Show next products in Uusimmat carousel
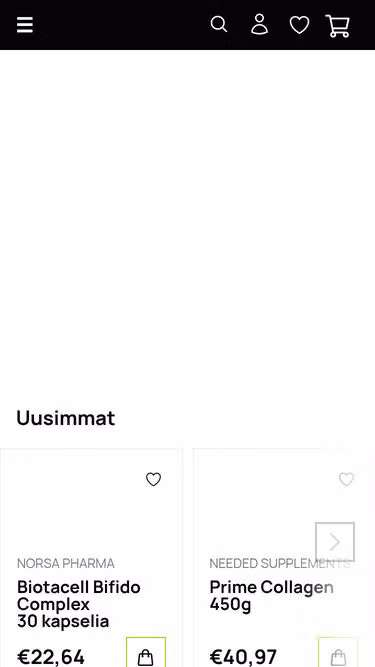This screenshot has height=667, width=375. pos(335,542)
